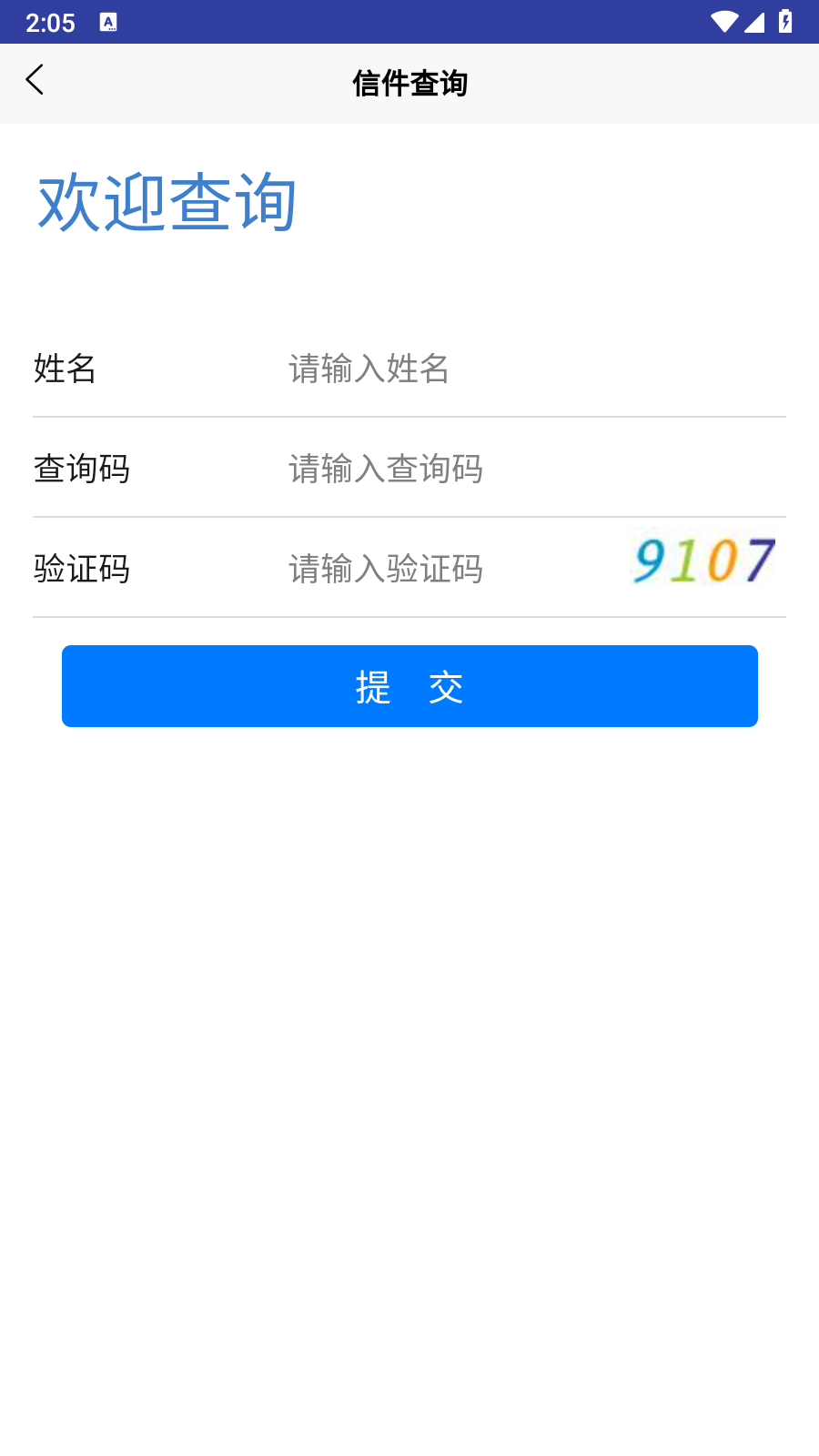Select the 查询码 row label
The width and height of the screenshot is (819, 1456).
click(x=82, y=470)
